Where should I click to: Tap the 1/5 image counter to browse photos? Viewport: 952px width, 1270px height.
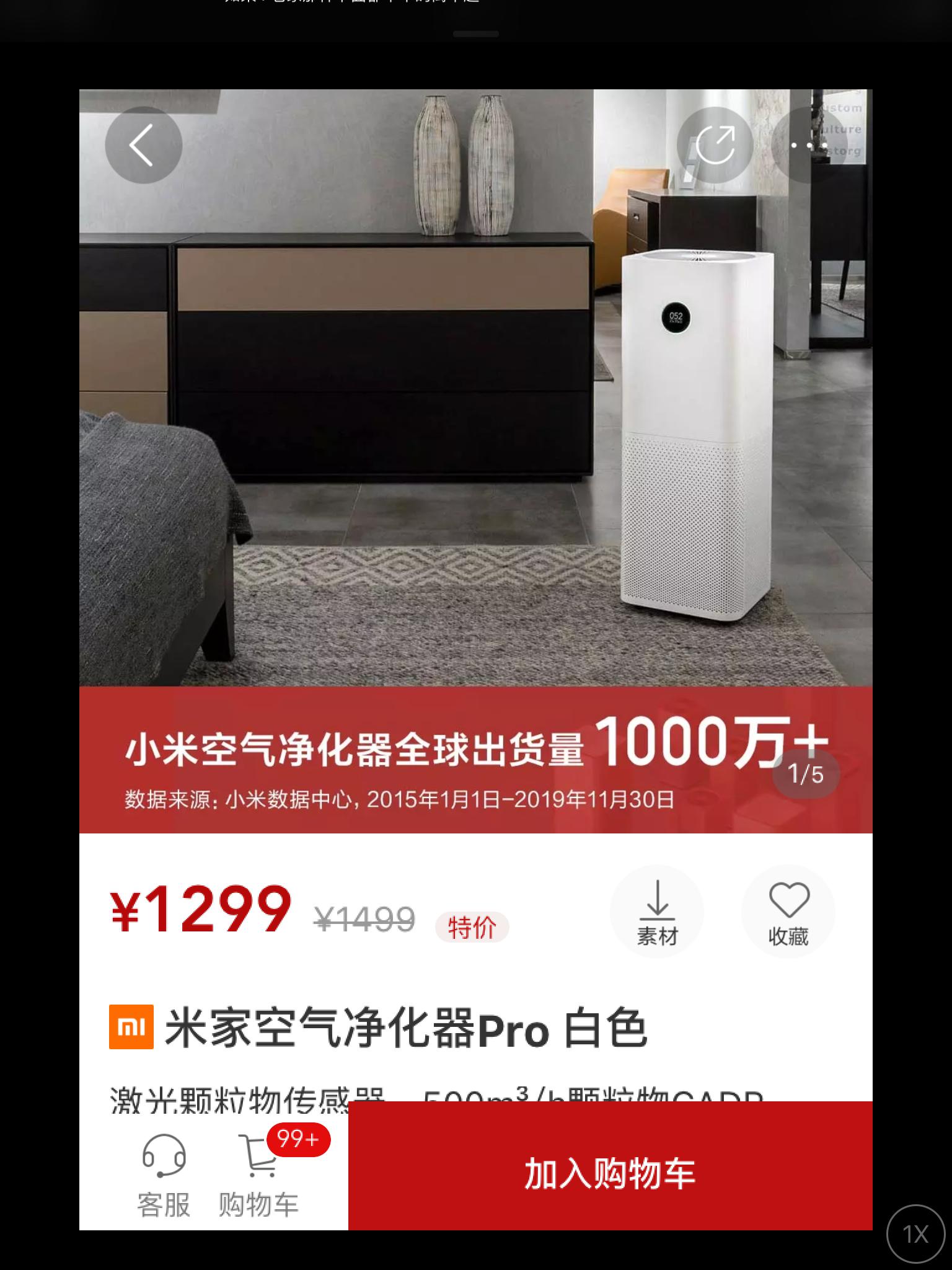806,774
